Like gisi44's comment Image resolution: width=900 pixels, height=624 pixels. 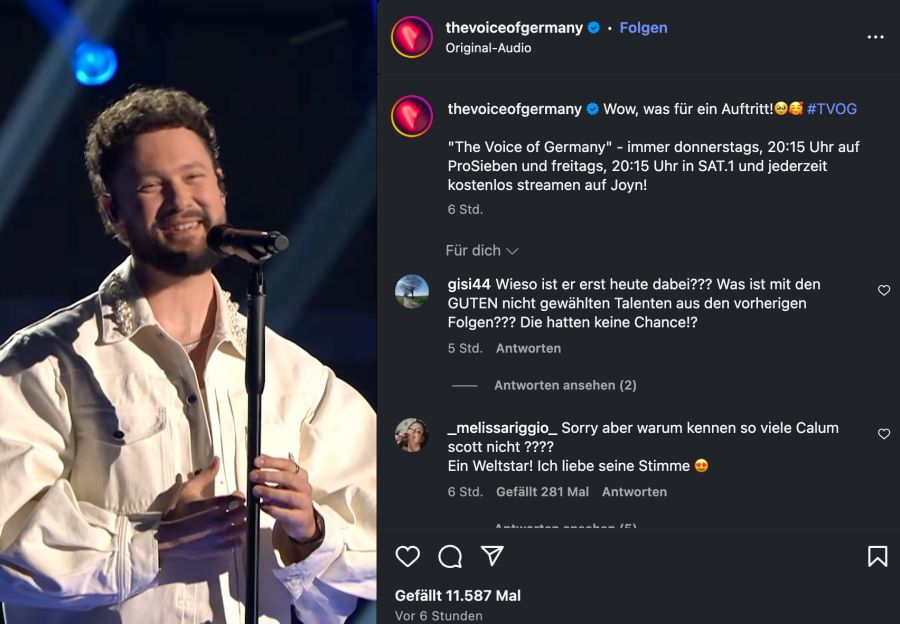click(883, 290)
